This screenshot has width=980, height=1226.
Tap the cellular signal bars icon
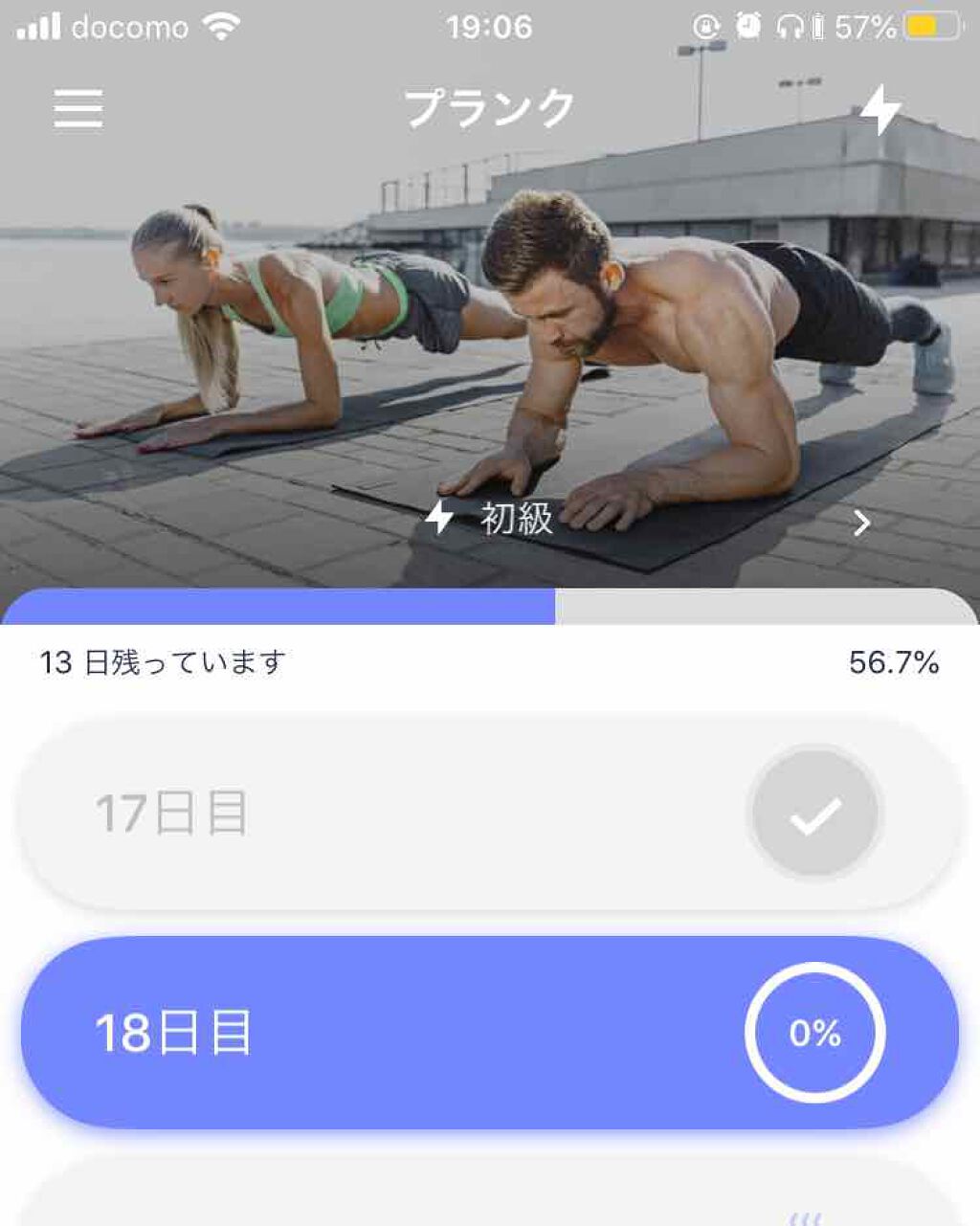38,26
